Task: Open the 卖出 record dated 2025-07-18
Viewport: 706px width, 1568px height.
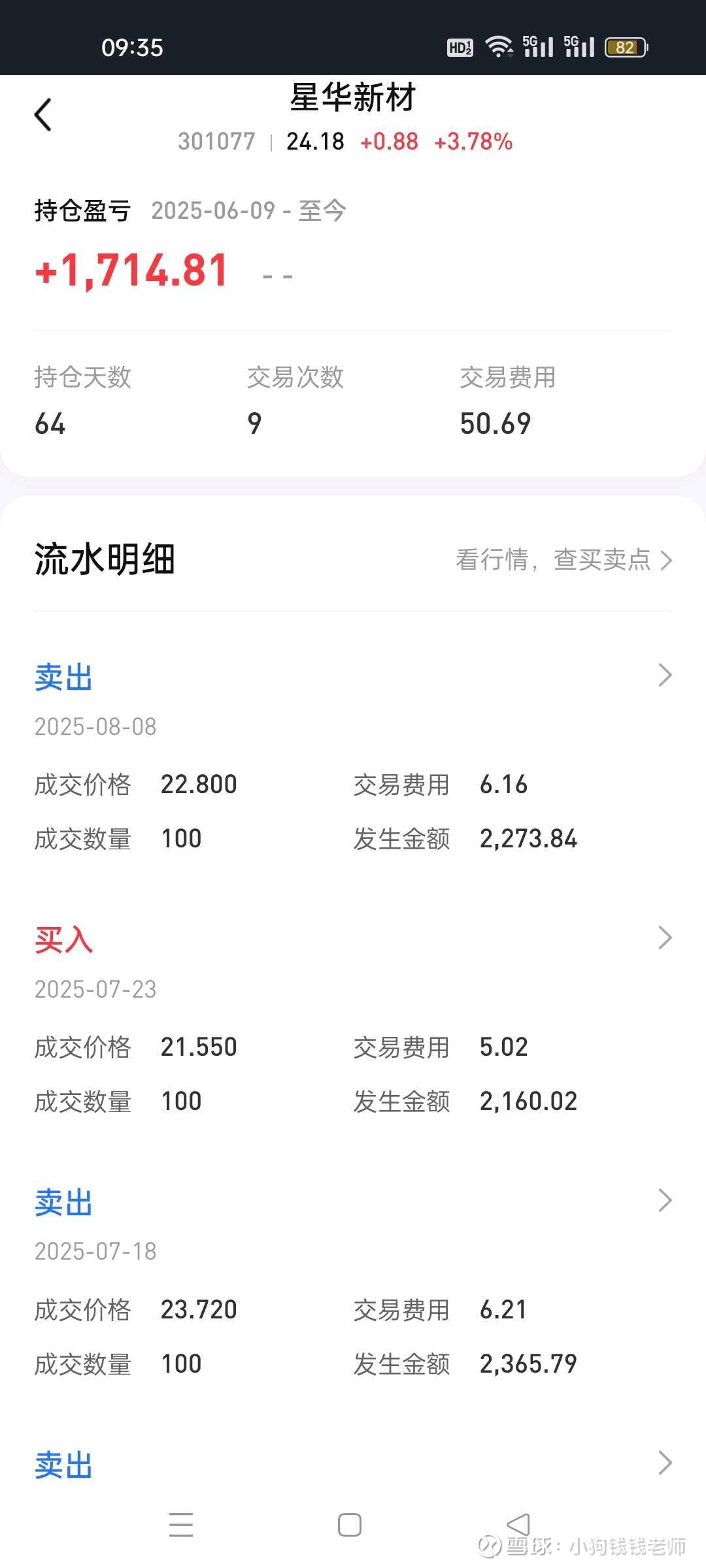Action: click(353, 1282)
